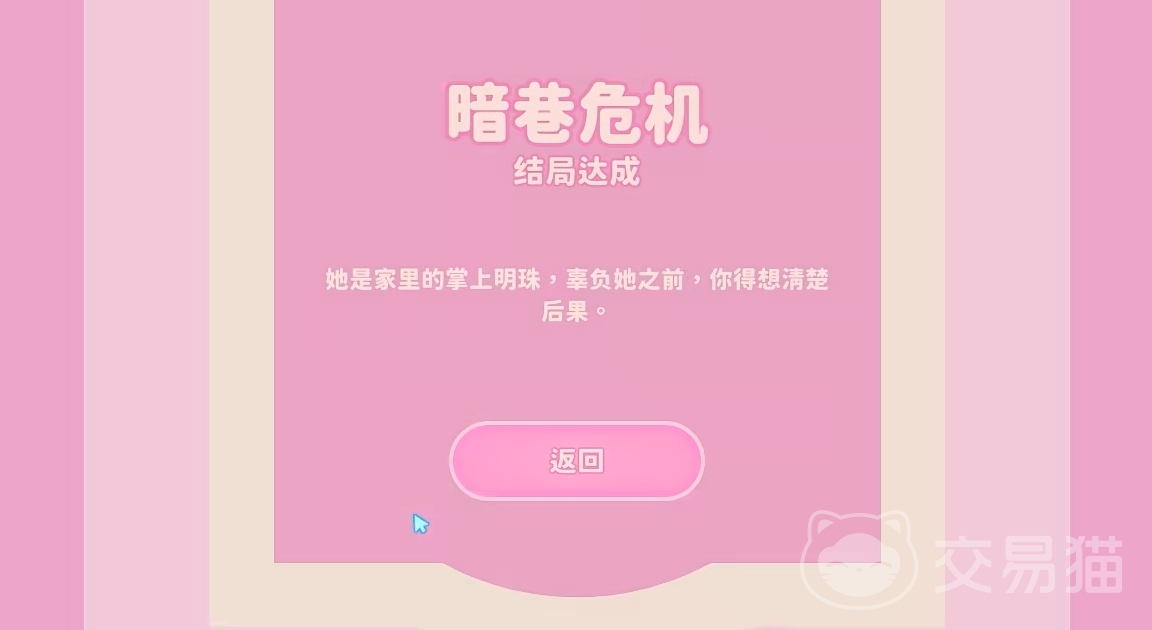Tap the 返回 button
1152x630 pixels.
pos(577,461)
